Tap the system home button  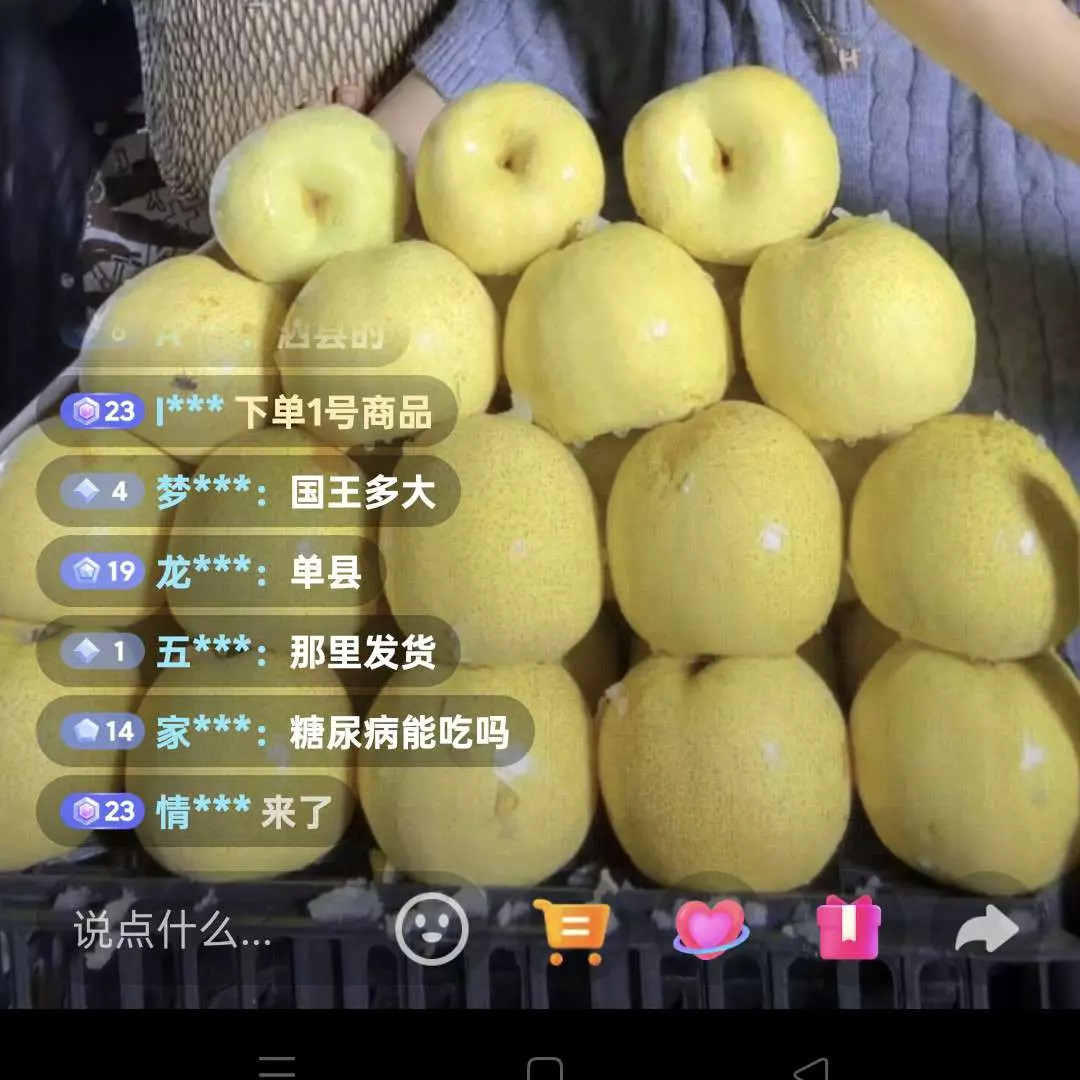click(x=544, y=1068)
